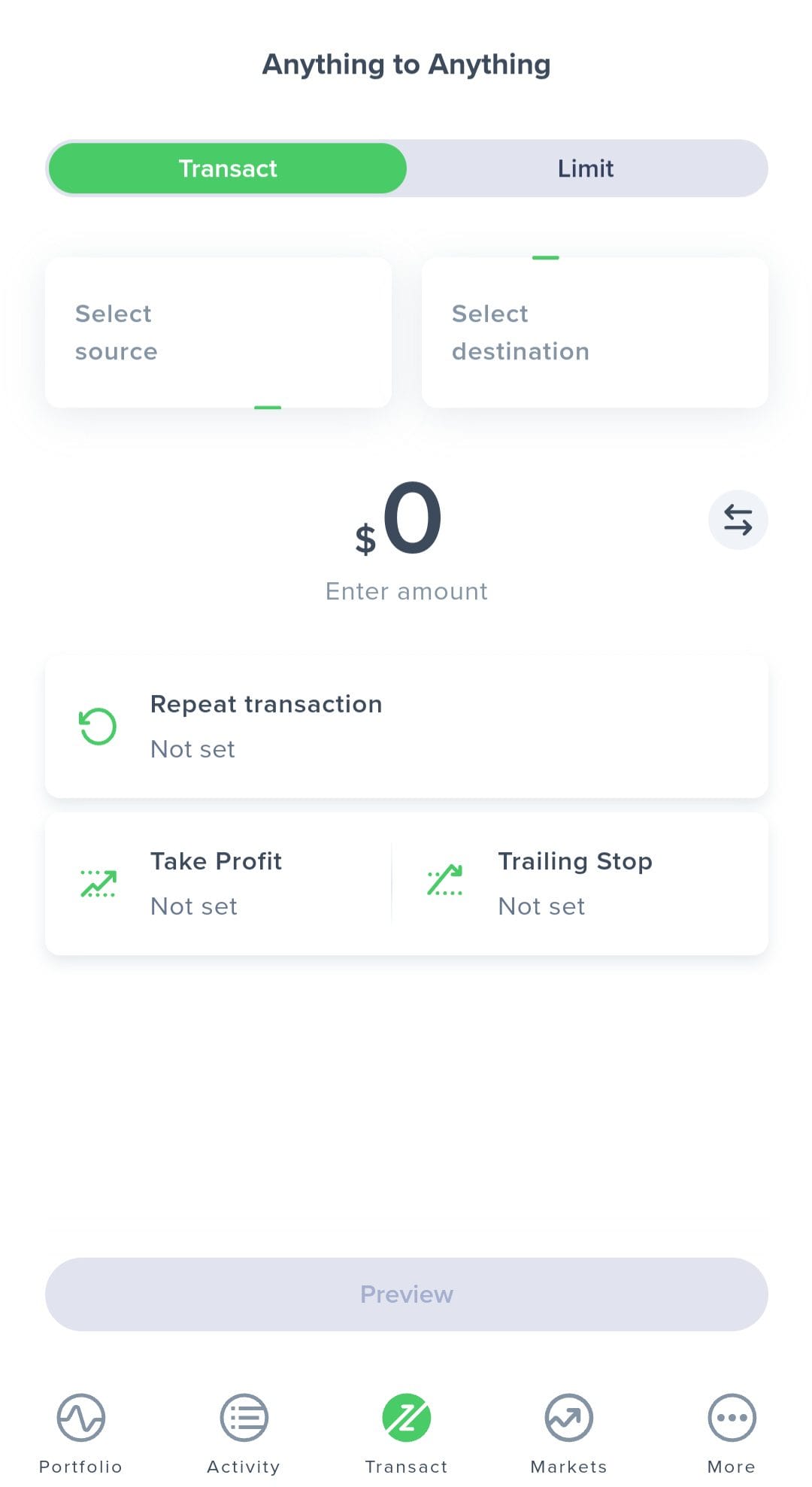This screenshot has width=812, height=1487.
Task: Open the Activity tab
Action: (244, 1432)
